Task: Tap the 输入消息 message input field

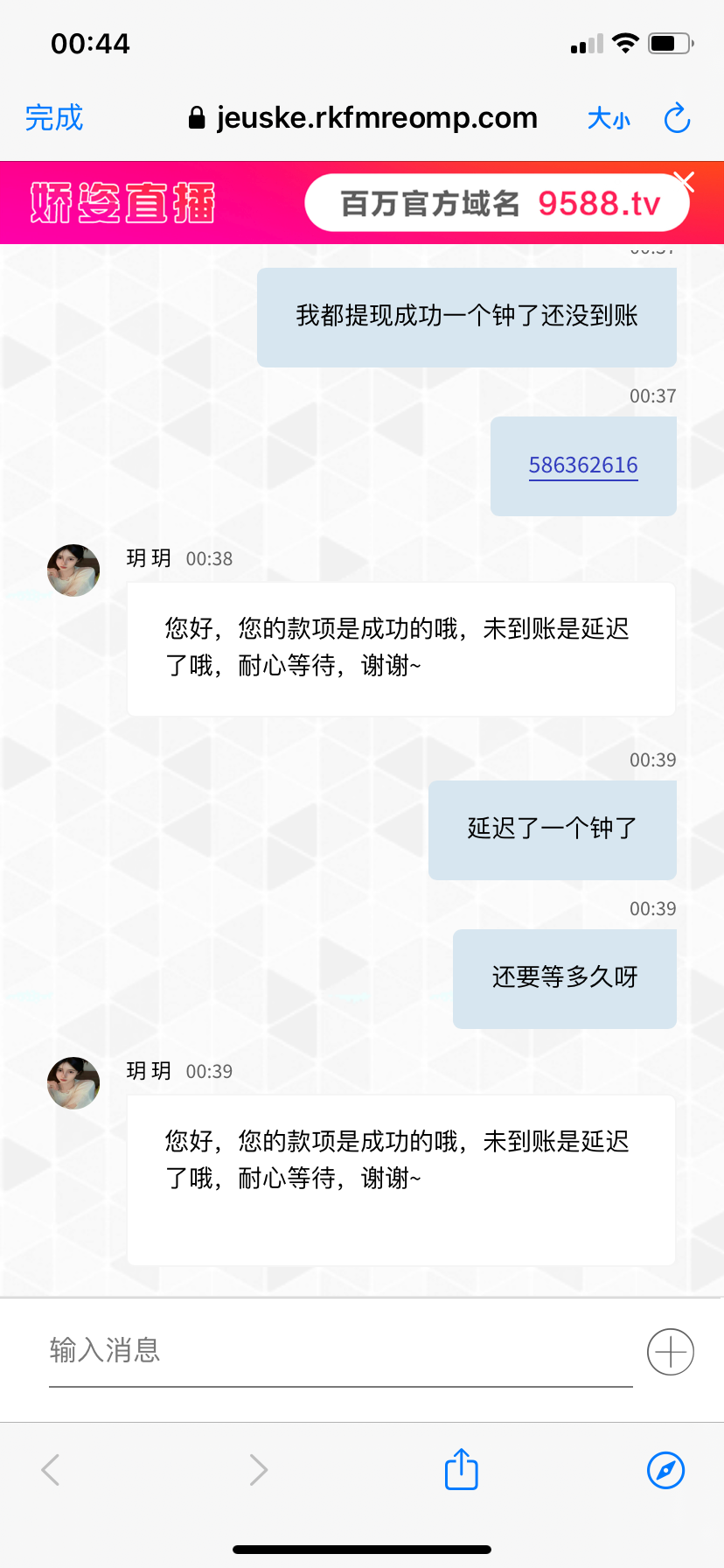Action: pyautogui.click(x=262, y=1352)
